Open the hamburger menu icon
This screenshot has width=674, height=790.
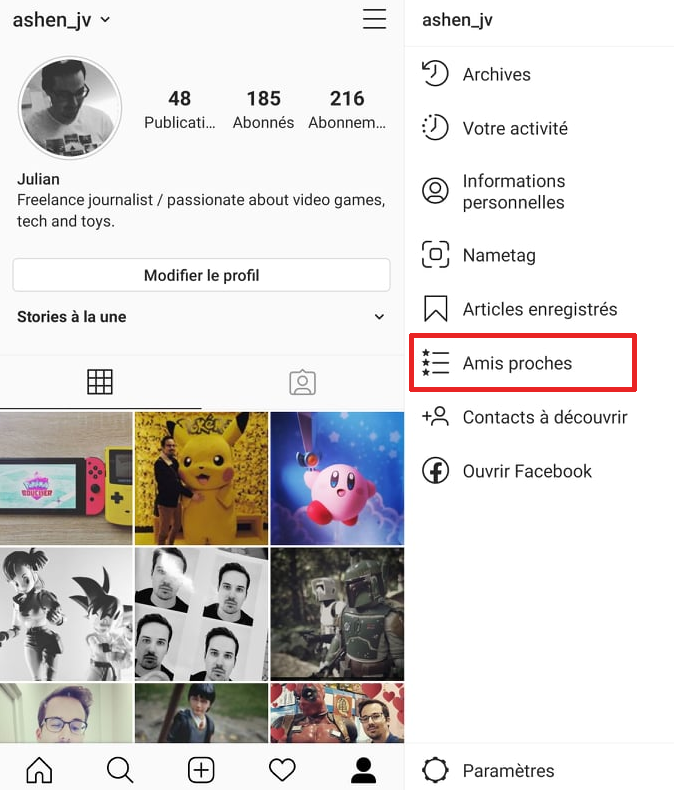374,19
